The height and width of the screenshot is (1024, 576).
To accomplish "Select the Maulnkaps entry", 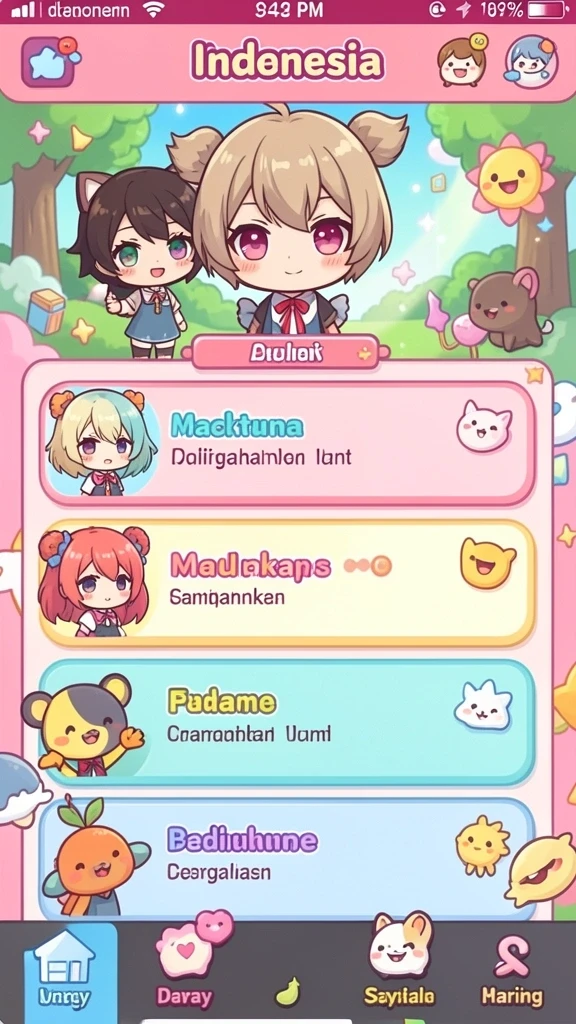I will pyautogui.click(x=287, y=583).
